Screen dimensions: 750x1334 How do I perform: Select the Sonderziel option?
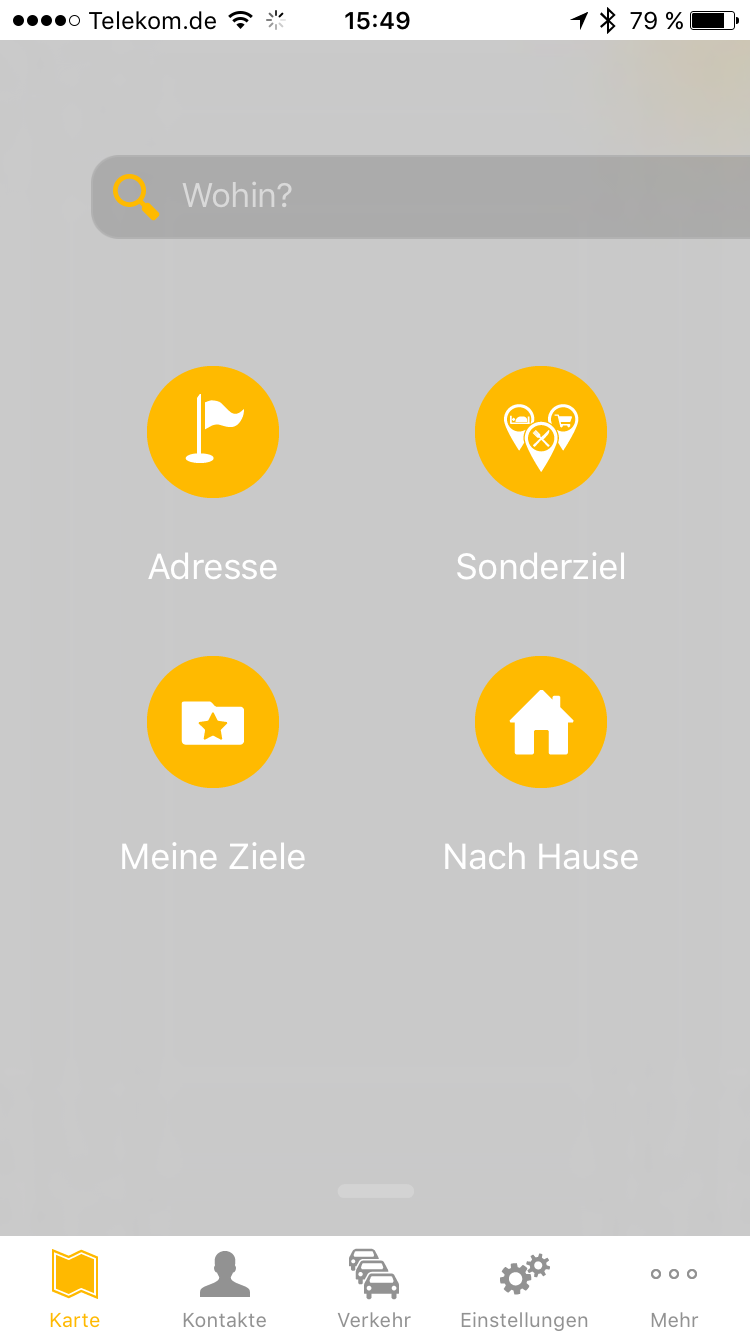click(541, 432)
